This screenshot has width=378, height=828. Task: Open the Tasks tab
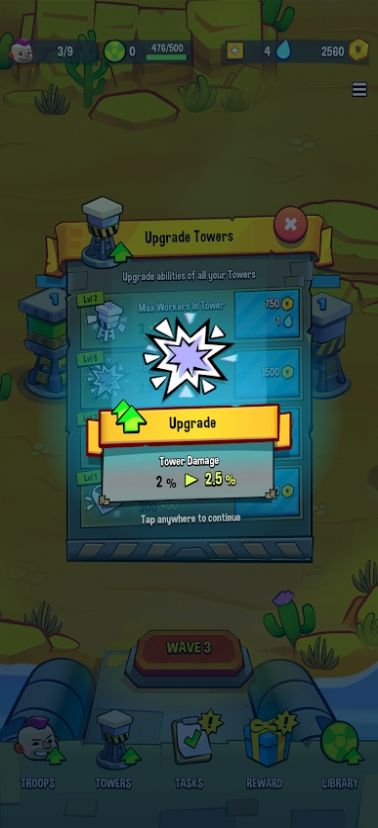[x=191, y=751]
